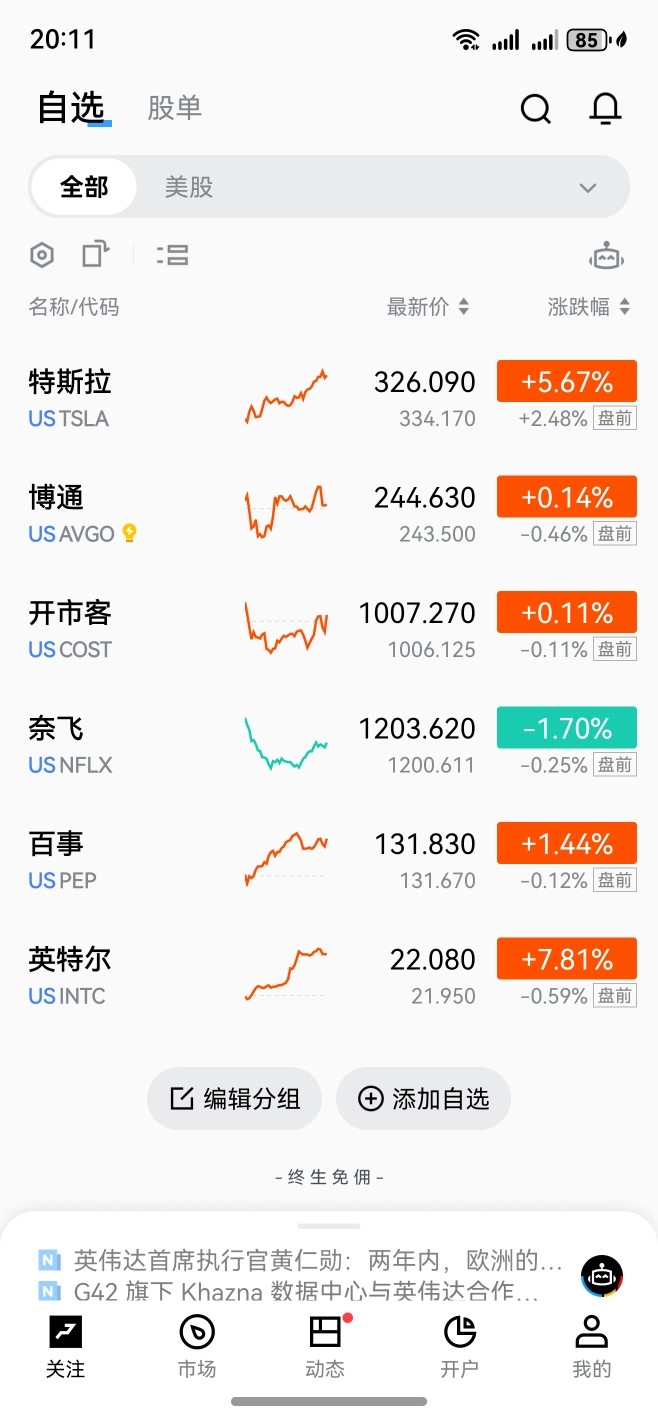Tap the 添加自选 button
Viewport: 658px width, 1416px height.
tap(424, 1099)
